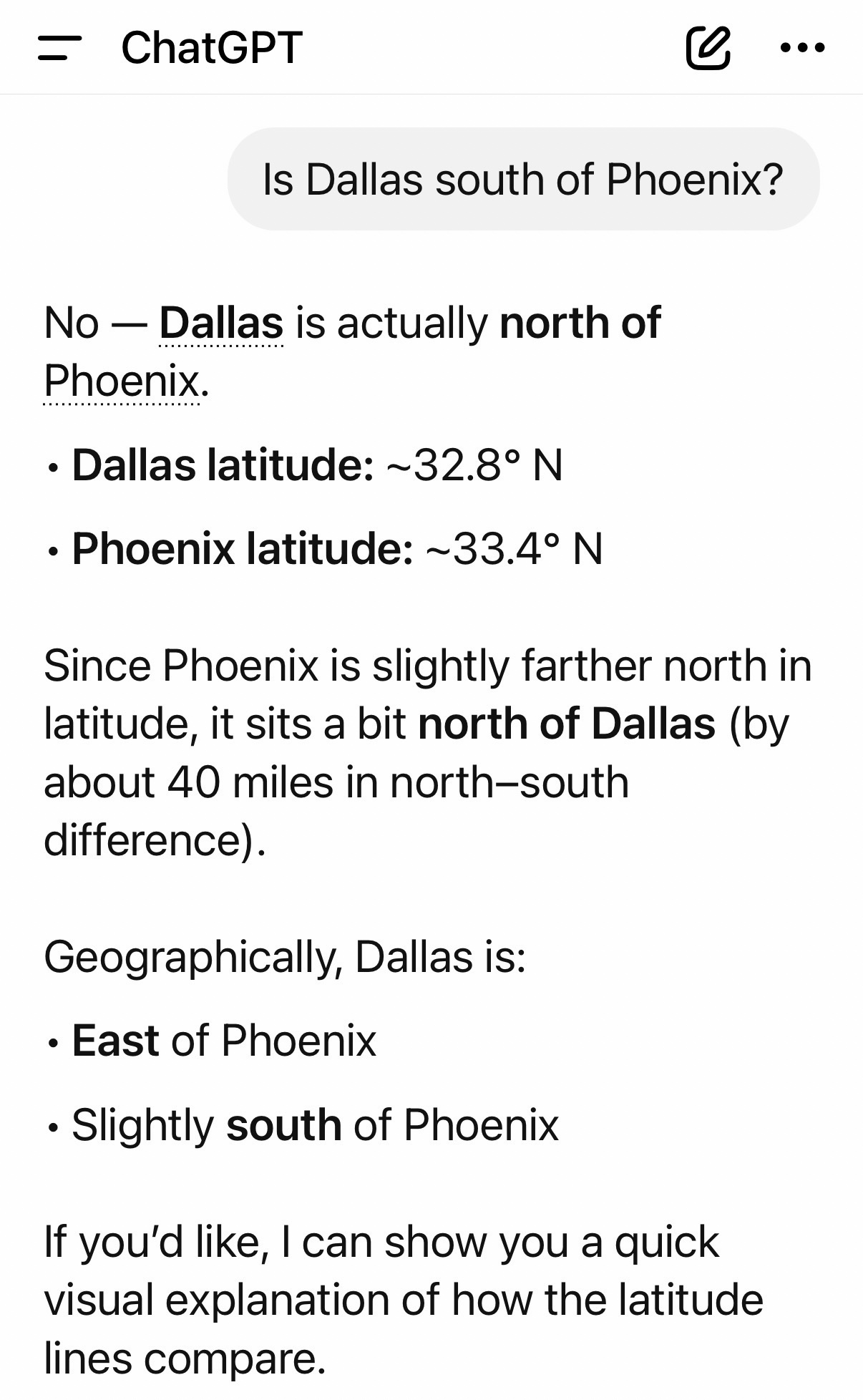Image resolution: width=863 pixels, height=1400 pixels.
Task: Tap the underlined Dallas entity link
Action: (x=221, y=324)
